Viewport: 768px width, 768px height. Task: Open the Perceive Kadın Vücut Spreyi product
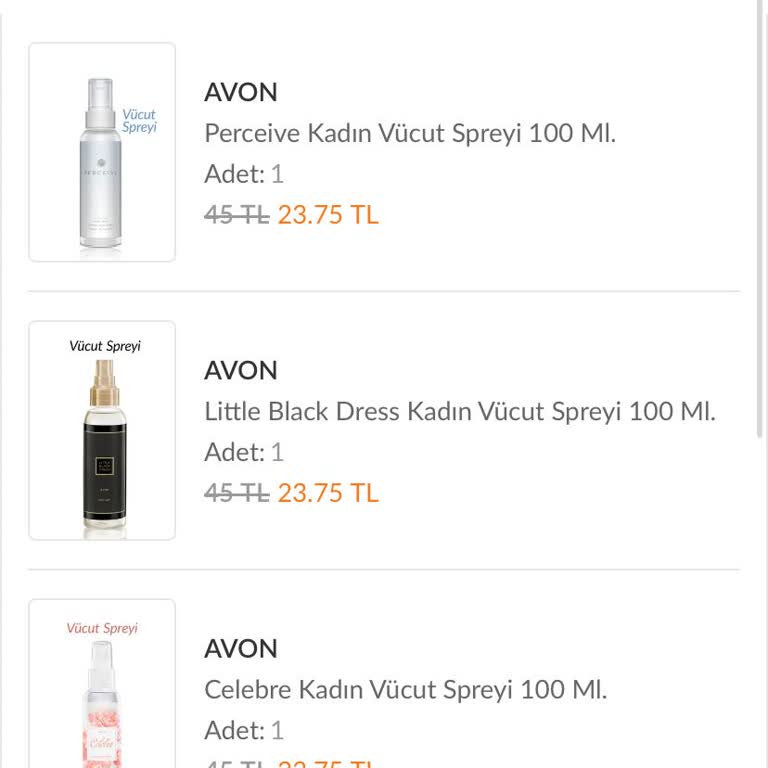coord(410,134)
